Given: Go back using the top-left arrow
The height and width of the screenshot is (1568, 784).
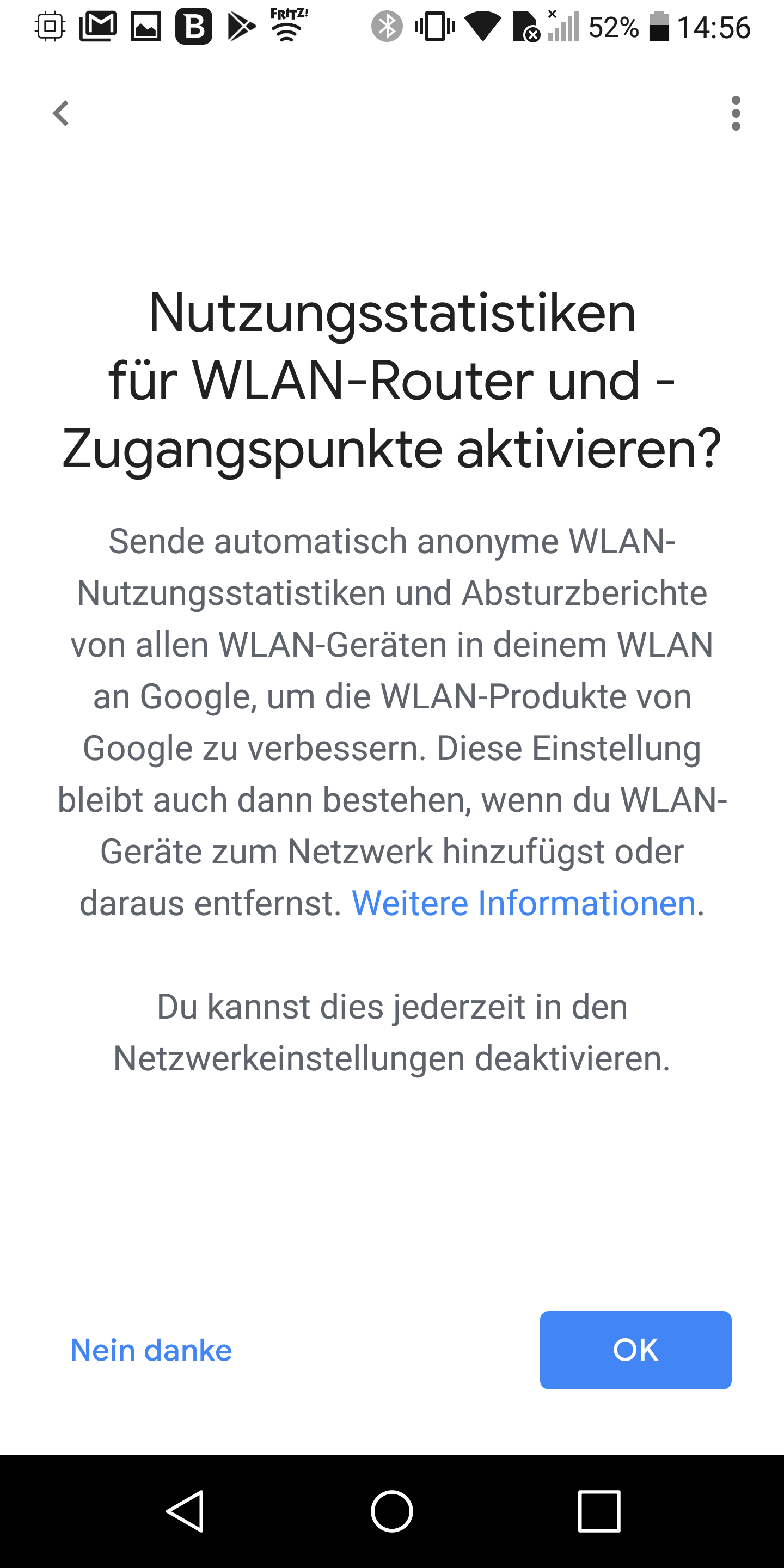Looking at the screenshot, I should 61,113.
